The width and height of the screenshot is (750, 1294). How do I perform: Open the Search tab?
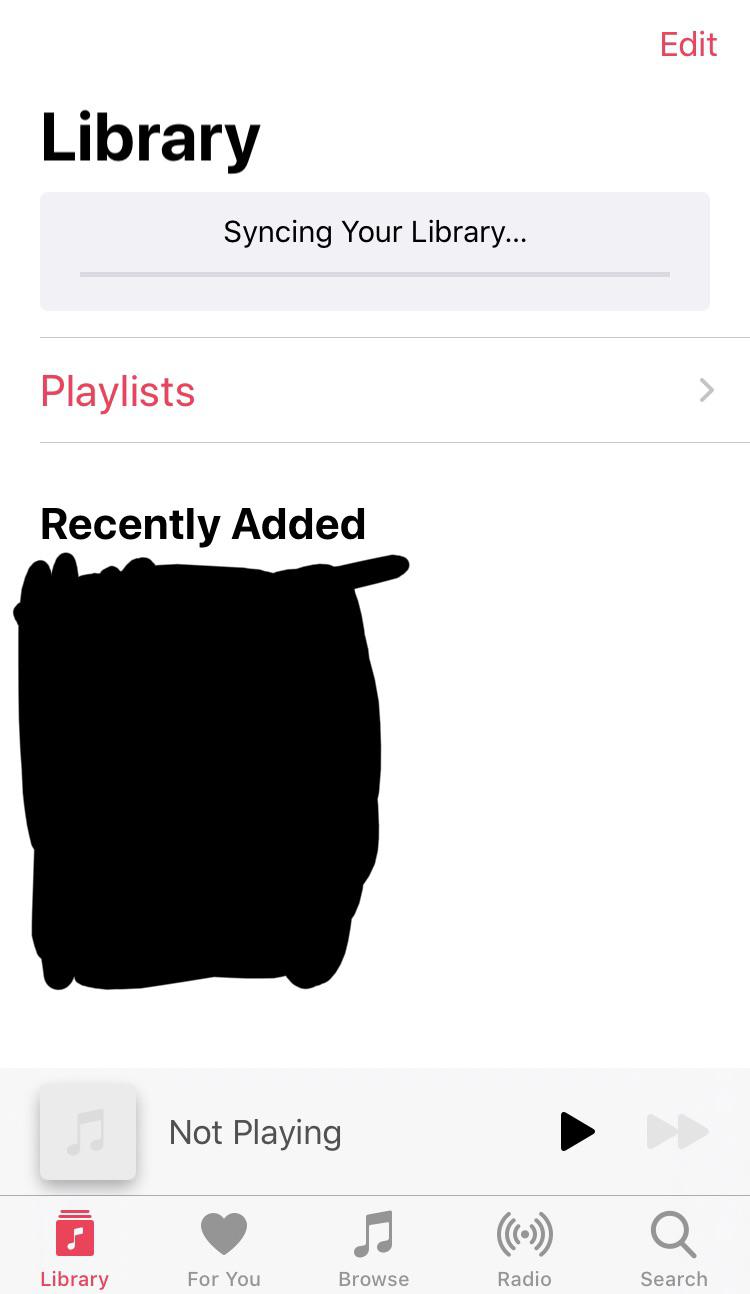tap(673, 1245)
